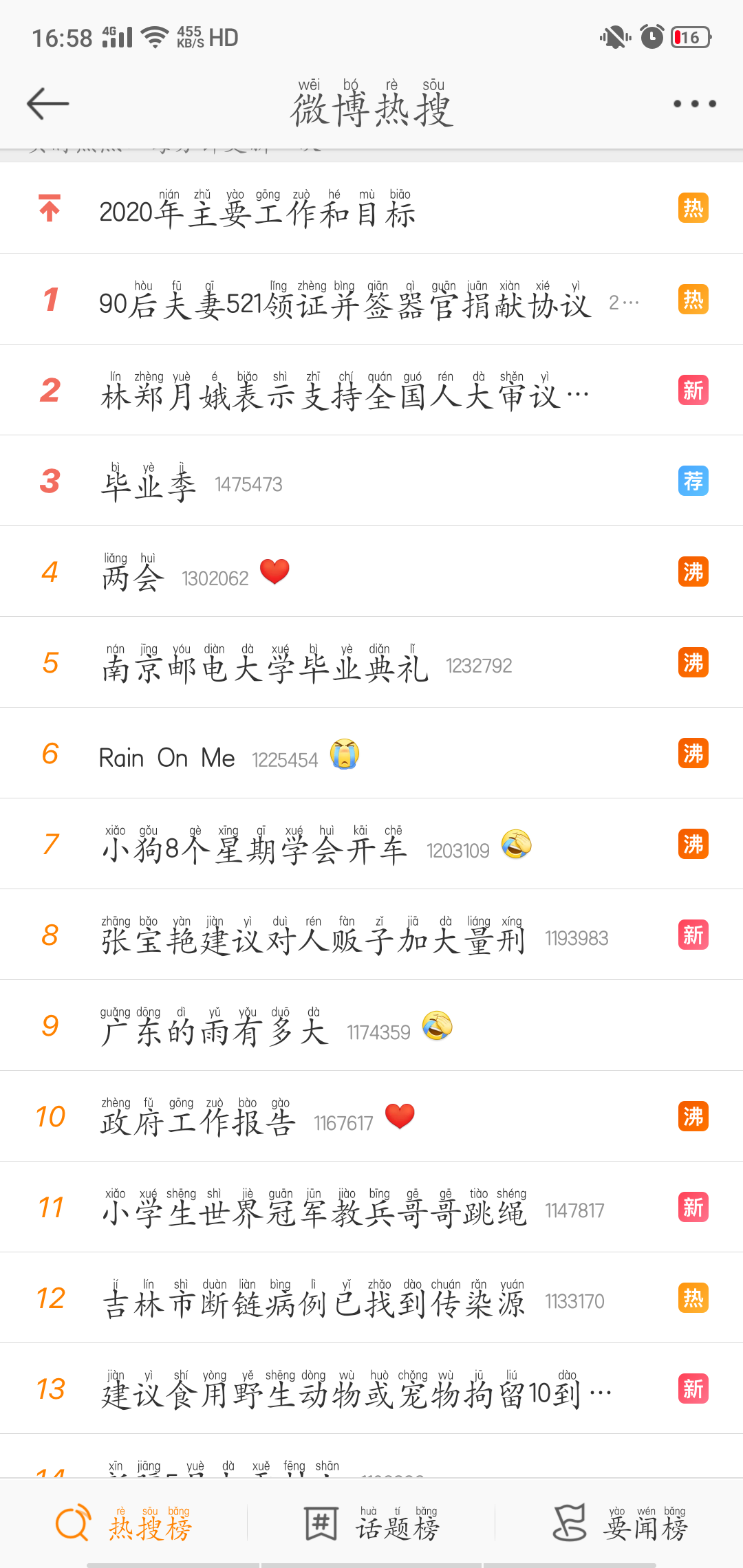Image resolution: width=743 pixels, height=1568 pixels.
Task: Select the 热搜榜 tab
Action: [124, 1523]
